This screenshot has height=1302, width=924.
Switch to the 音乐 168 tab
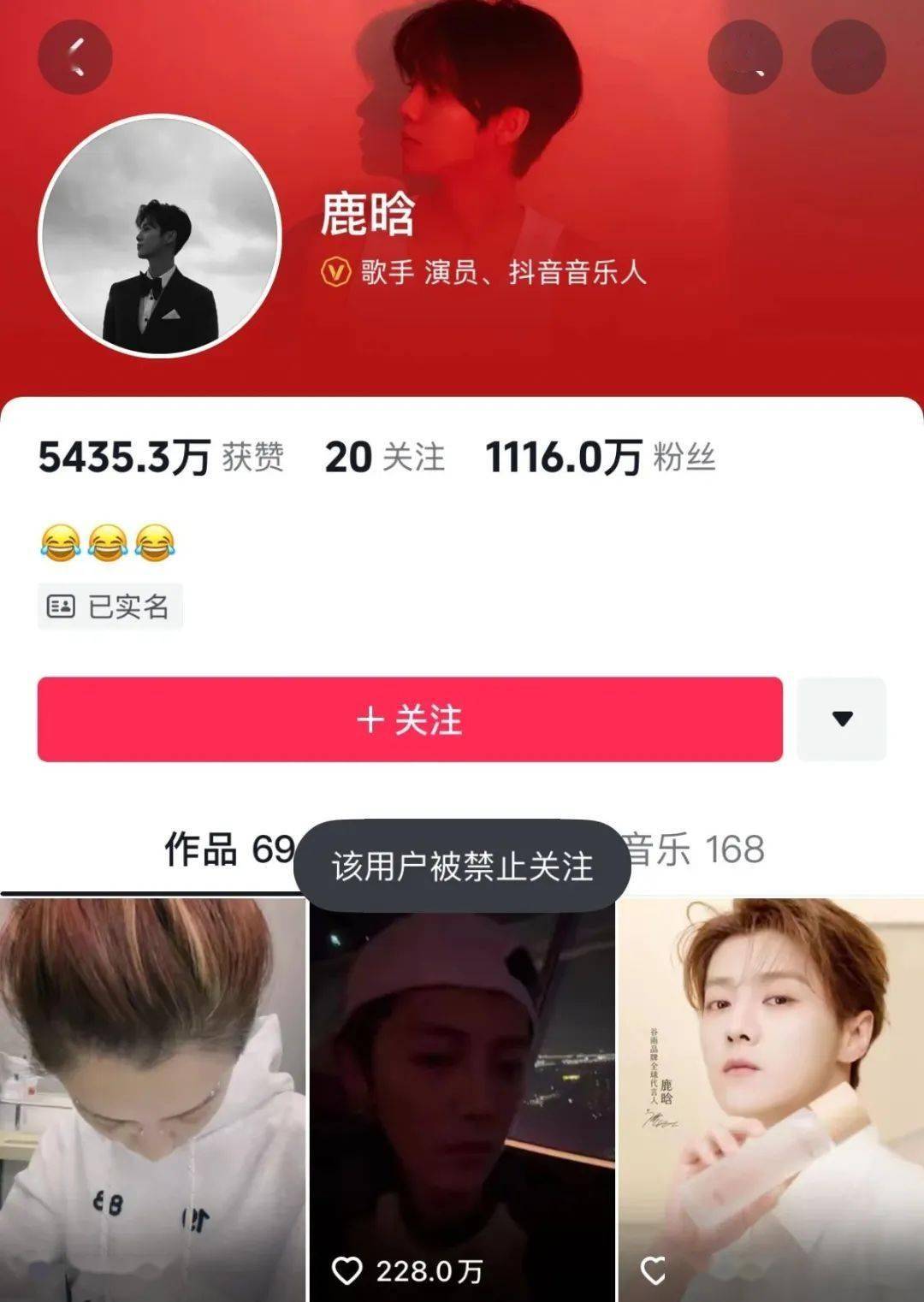point(691,849)
